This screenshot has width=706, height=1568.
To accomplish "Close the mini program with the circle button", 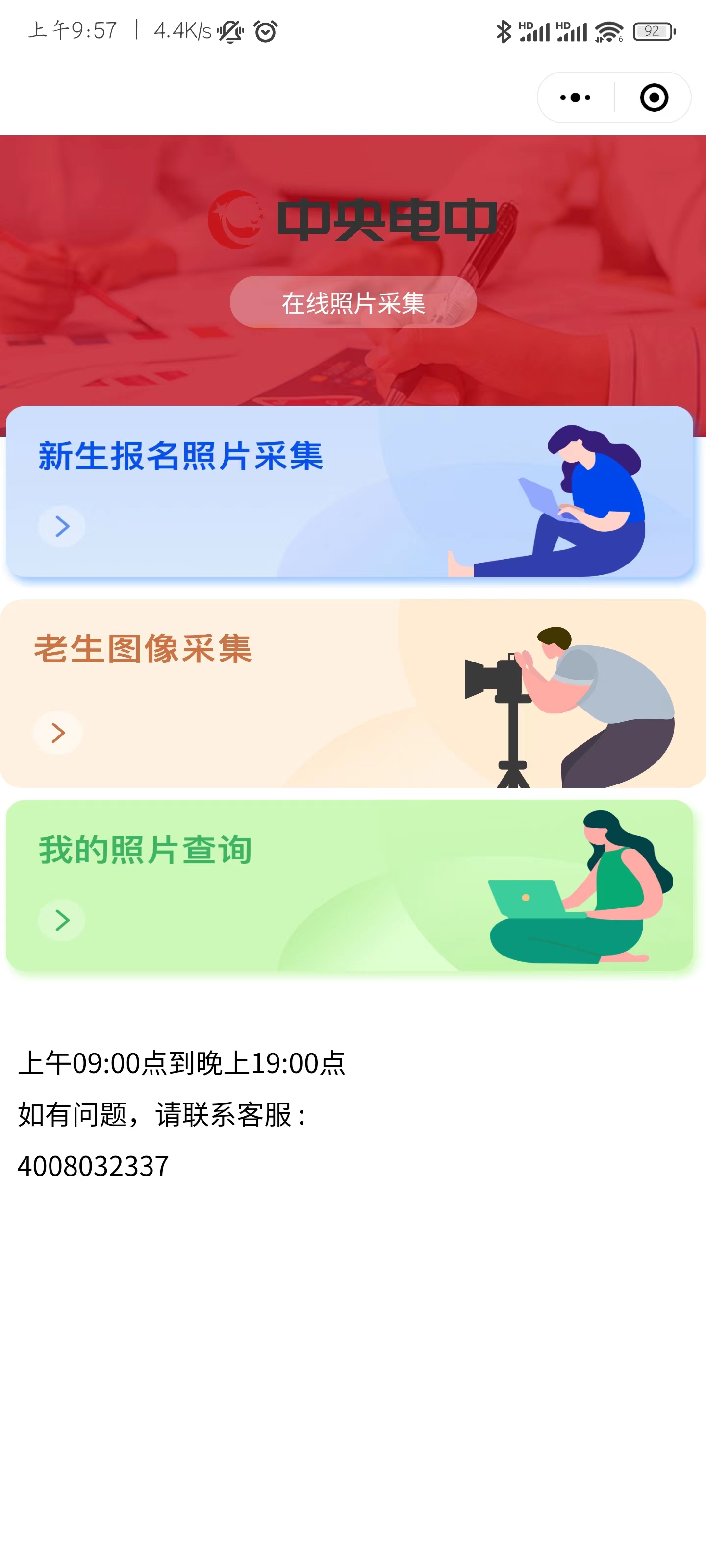I will [654, 98].
